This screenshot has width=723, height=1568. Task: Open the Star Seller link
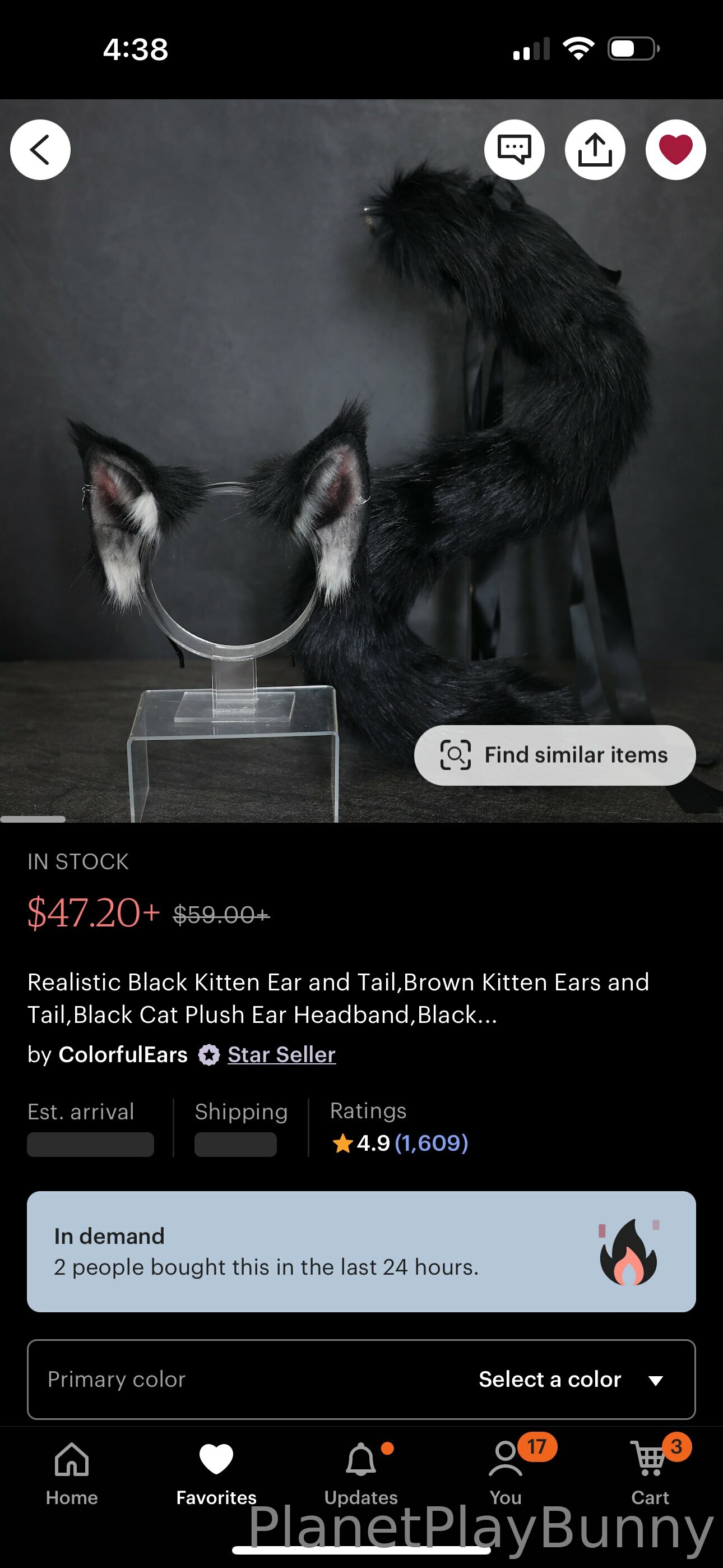coord(281,1054)
